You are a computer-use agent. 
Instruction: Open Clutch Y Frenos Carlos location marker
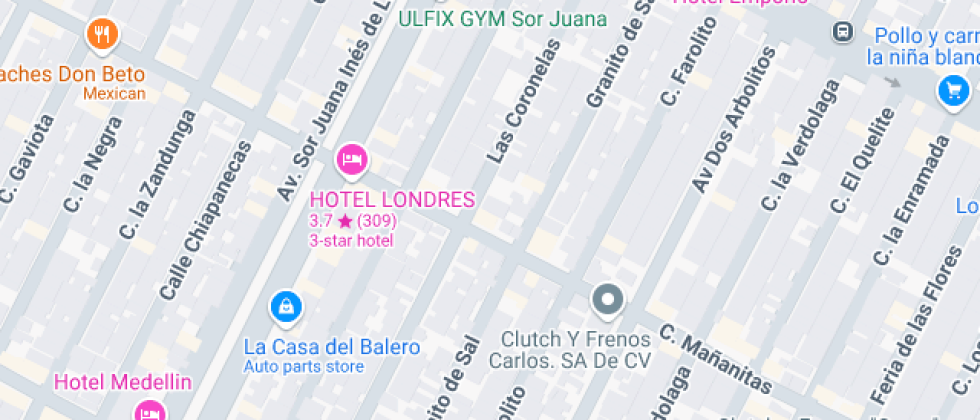(x=607, y=299)
